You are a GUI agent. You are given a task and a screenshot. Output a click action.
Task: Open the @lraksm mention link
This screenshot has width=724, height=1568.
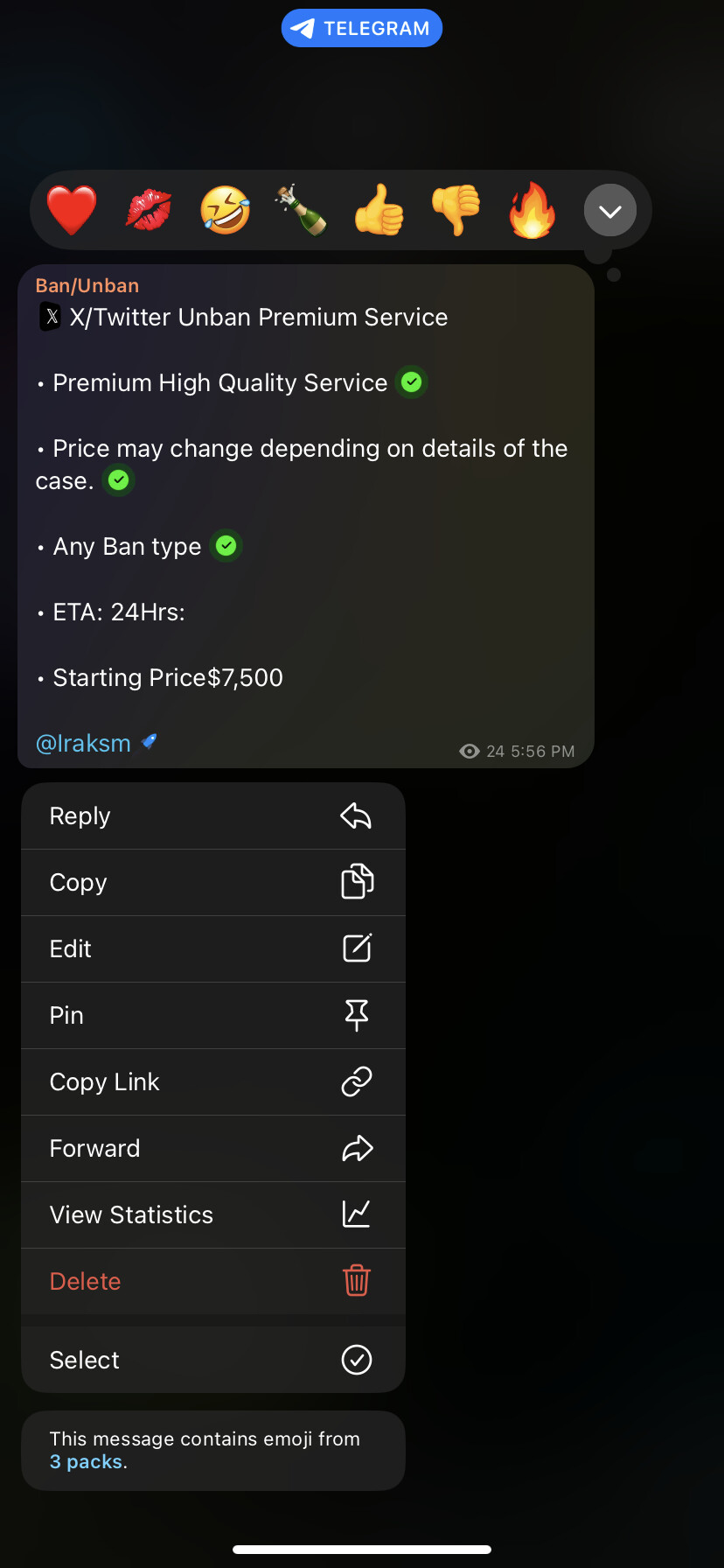(x=83, y=744)
